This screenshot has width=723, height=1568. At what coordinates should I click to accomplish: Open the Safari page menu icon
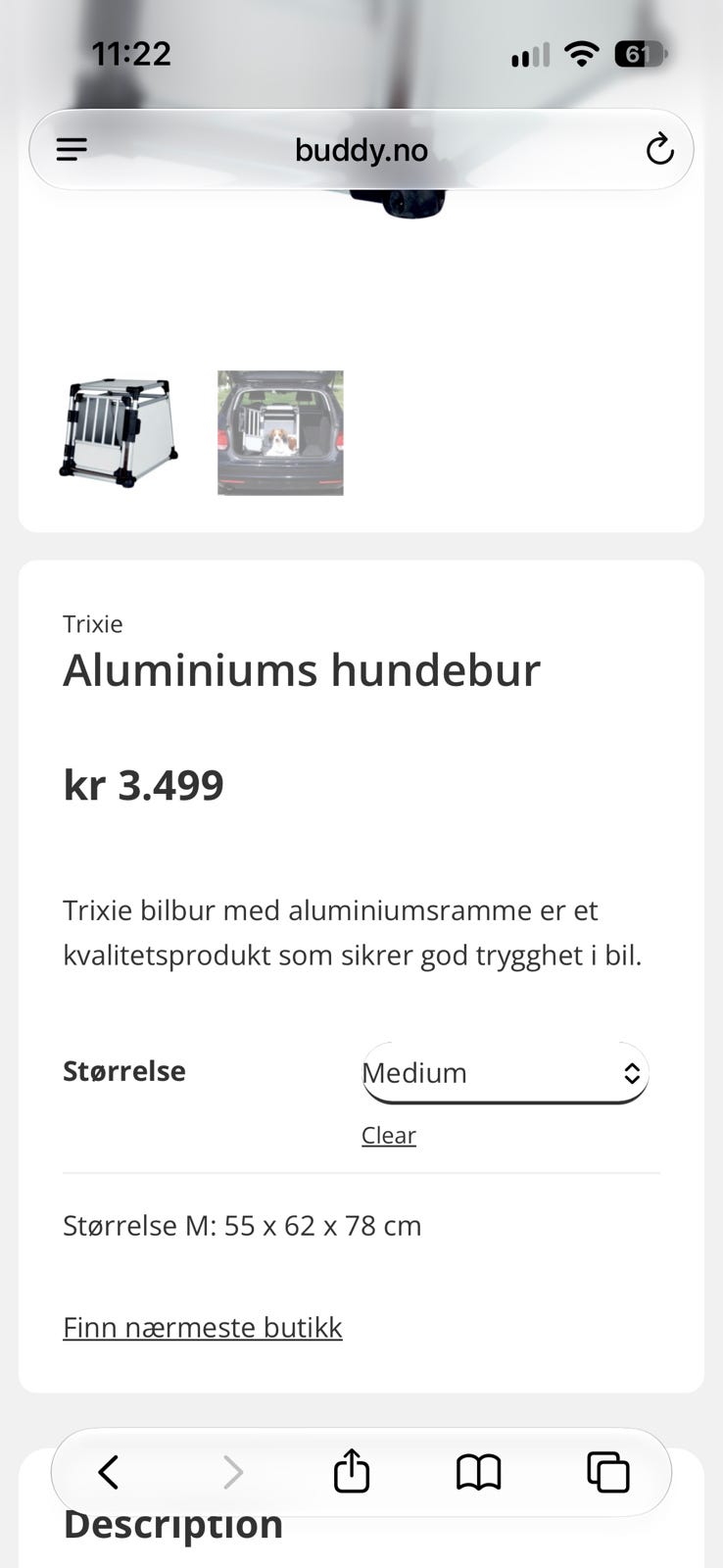[72, 149]
